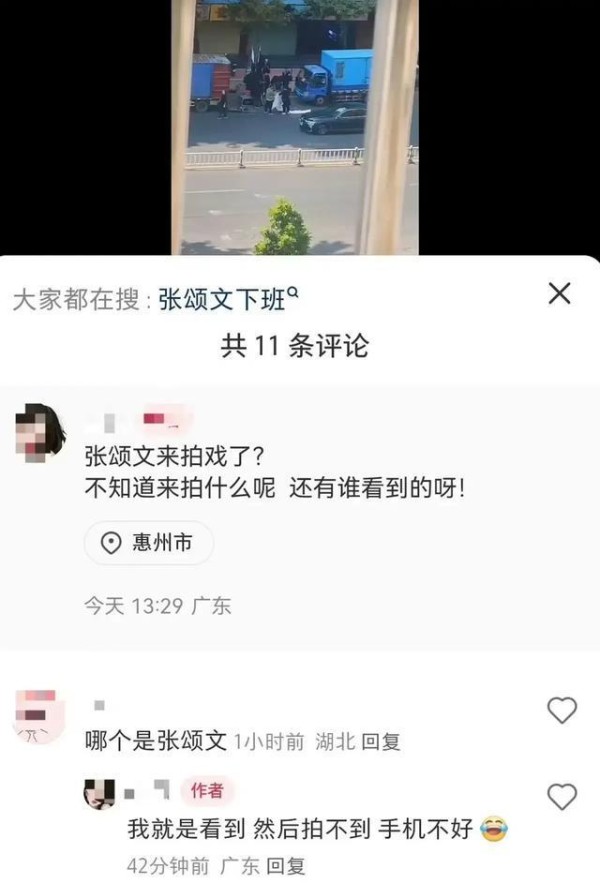Open the 惠州市 location chip
The width and height of the screenshot is (600, 883).
click(x=149, y=543)
